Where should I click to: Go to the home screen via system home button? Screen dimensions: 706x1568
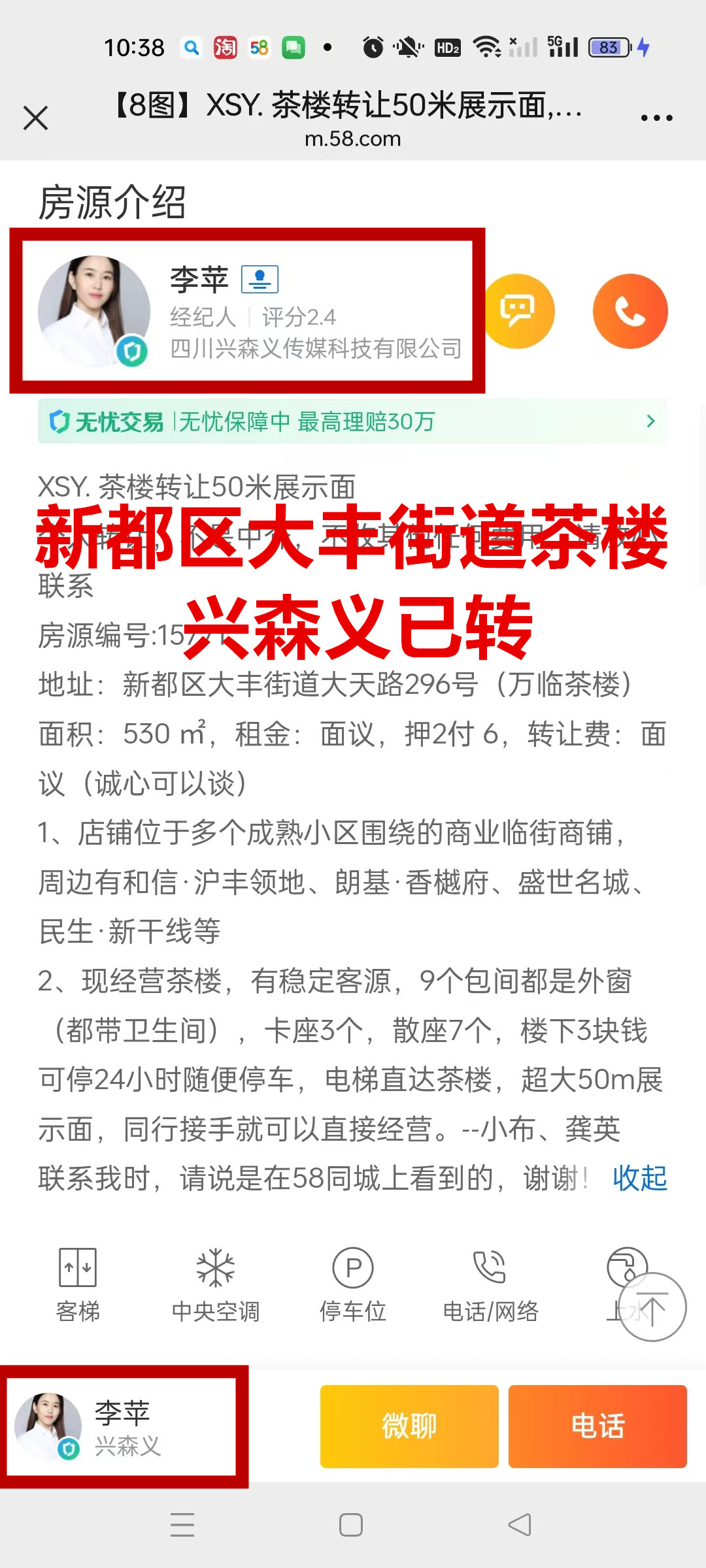point(351,1525)
